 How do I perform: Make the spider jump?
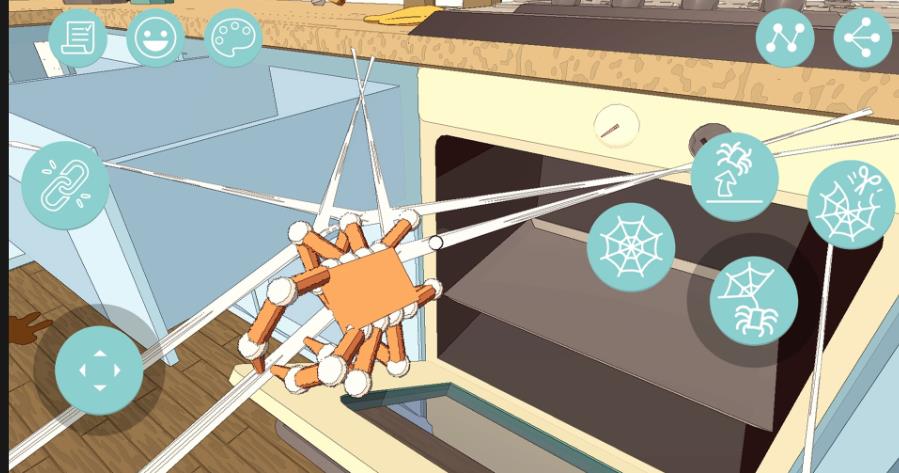click(x=734, y=177)
